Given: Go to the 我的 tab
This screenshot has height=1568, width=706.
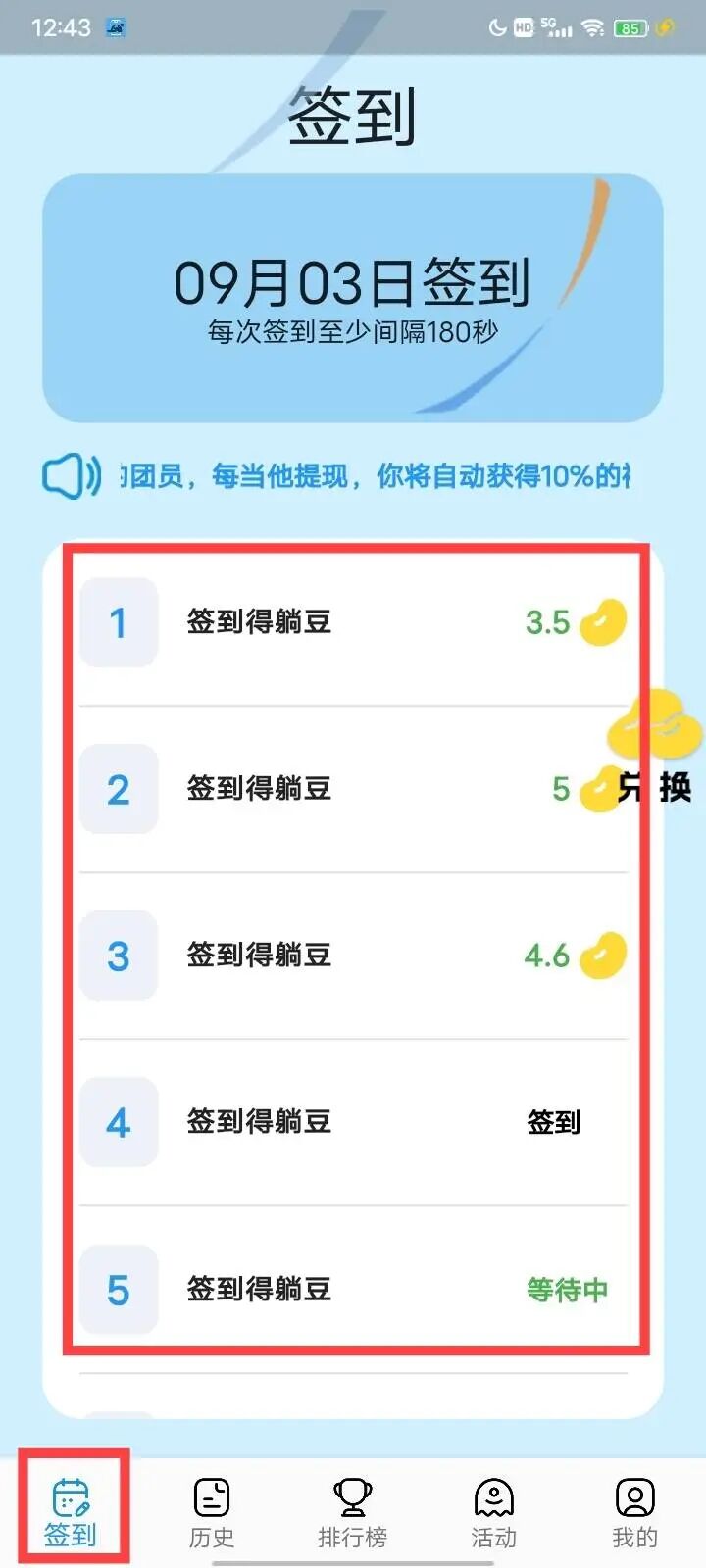Looking at the screenshot, I should point(635,1513).
